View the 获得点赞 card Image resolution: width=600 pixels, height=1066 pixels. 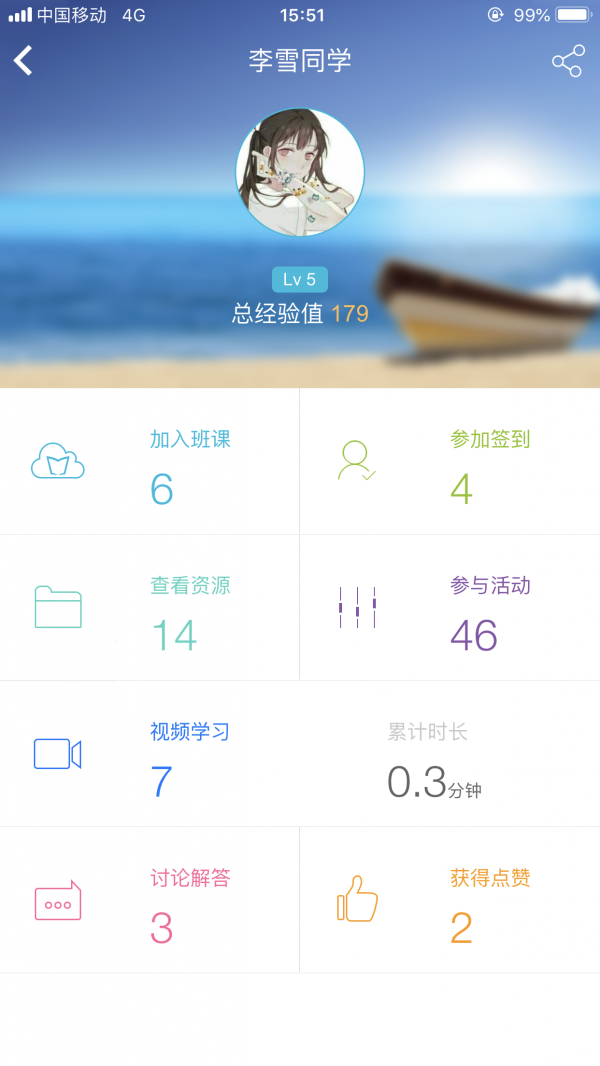tap(450, 900)
